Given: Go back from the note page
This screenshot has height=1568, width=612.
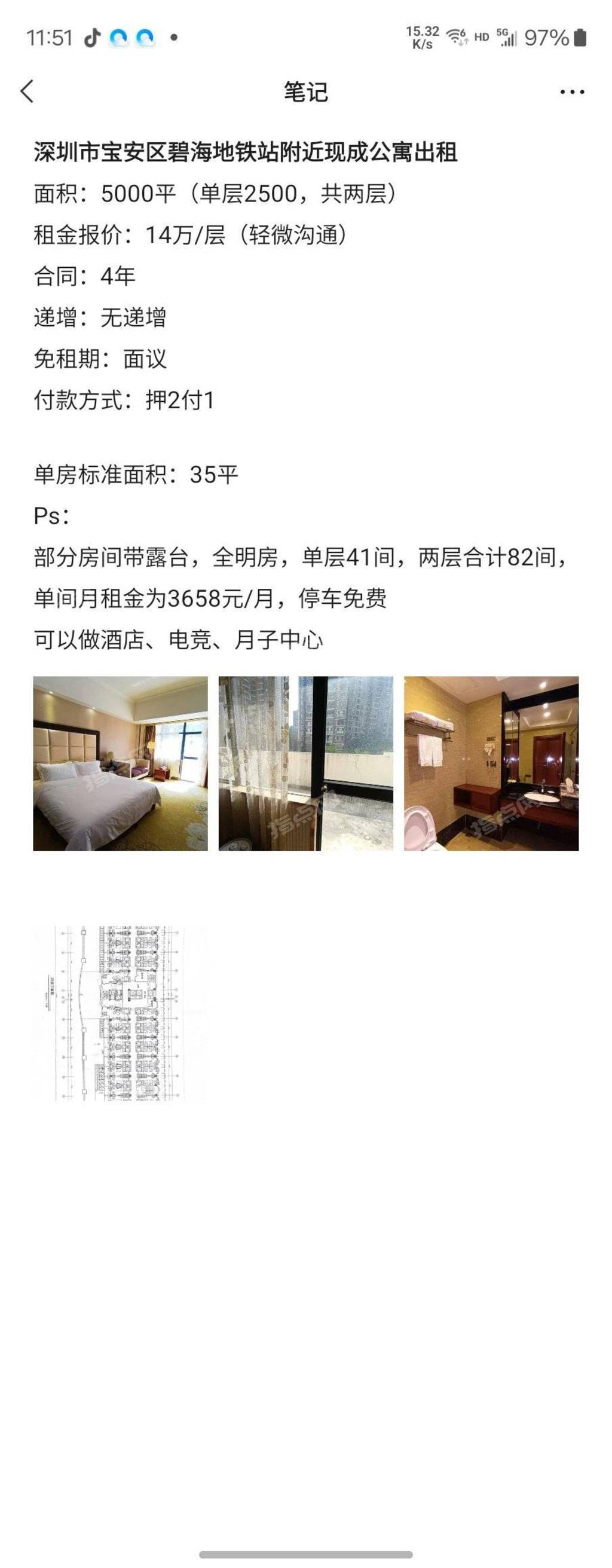Looking at the screenshot, I should click(27, 92).
